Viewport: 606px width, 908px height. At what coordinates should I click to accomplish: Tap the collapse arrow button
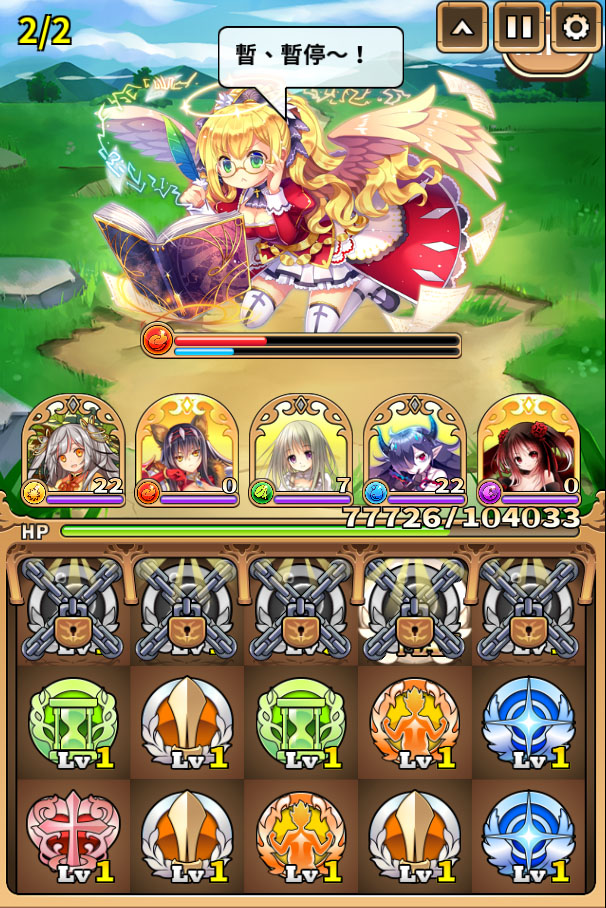(x=462, y=28)
